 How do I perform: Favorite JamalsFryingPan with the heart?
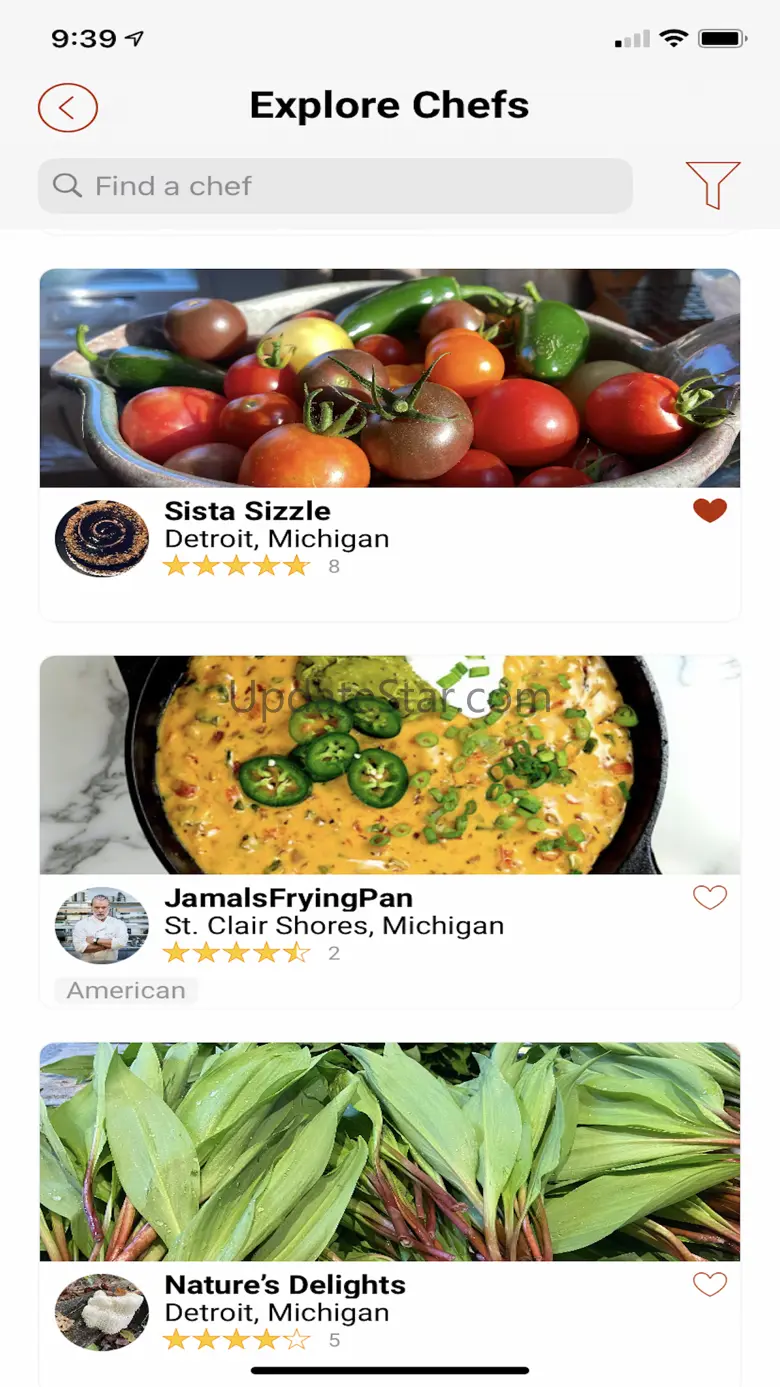pyautogui.click(x=710, y=898)
